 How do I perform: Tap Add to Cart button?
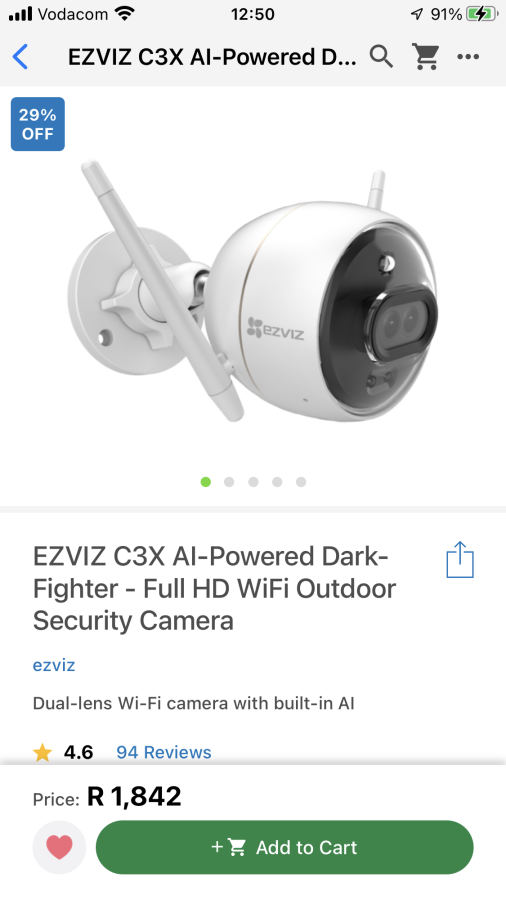[x=285, y=847]
